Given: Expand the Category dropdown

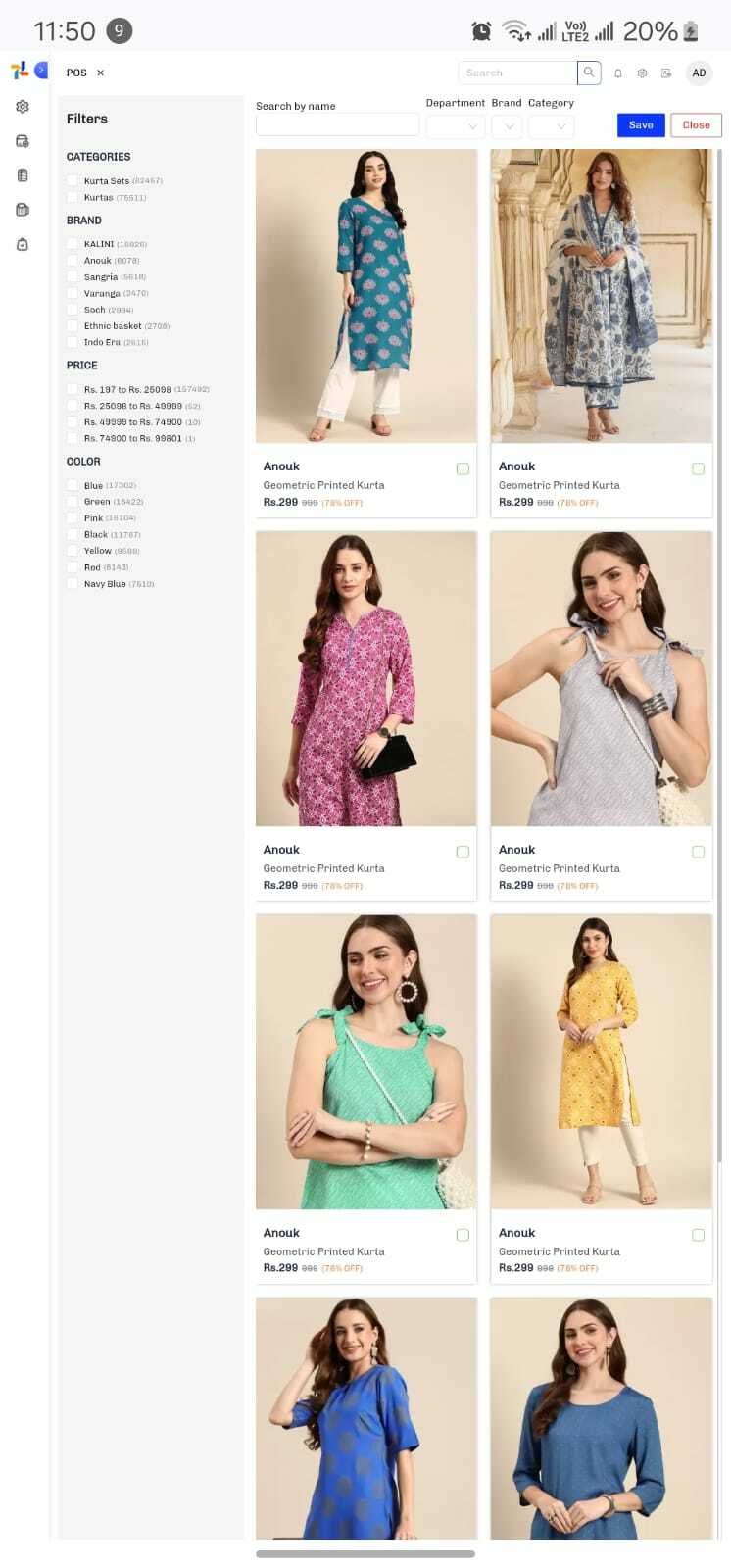Looking at the screenshot, I should [551, 126].
